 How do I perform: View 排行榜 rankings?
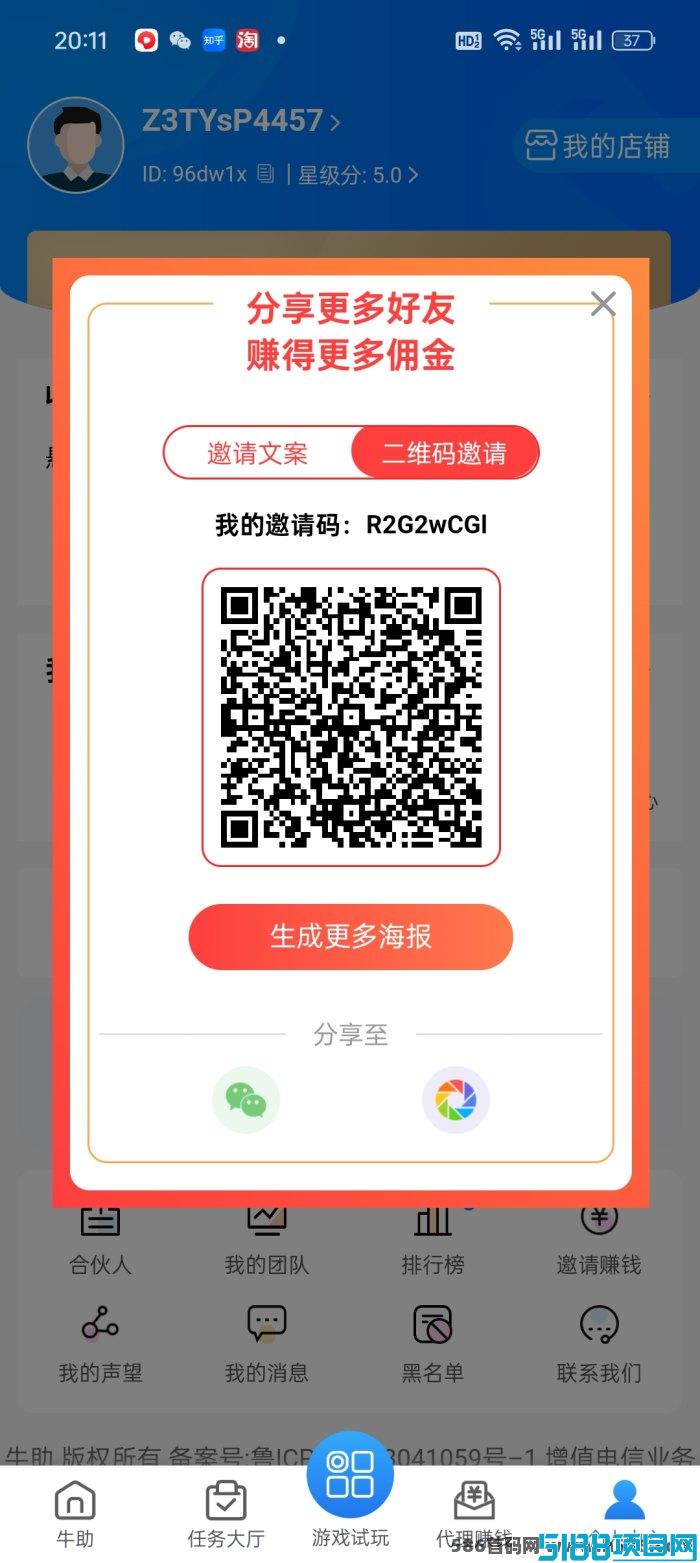pyautogui.click(x=433, y=1240)
